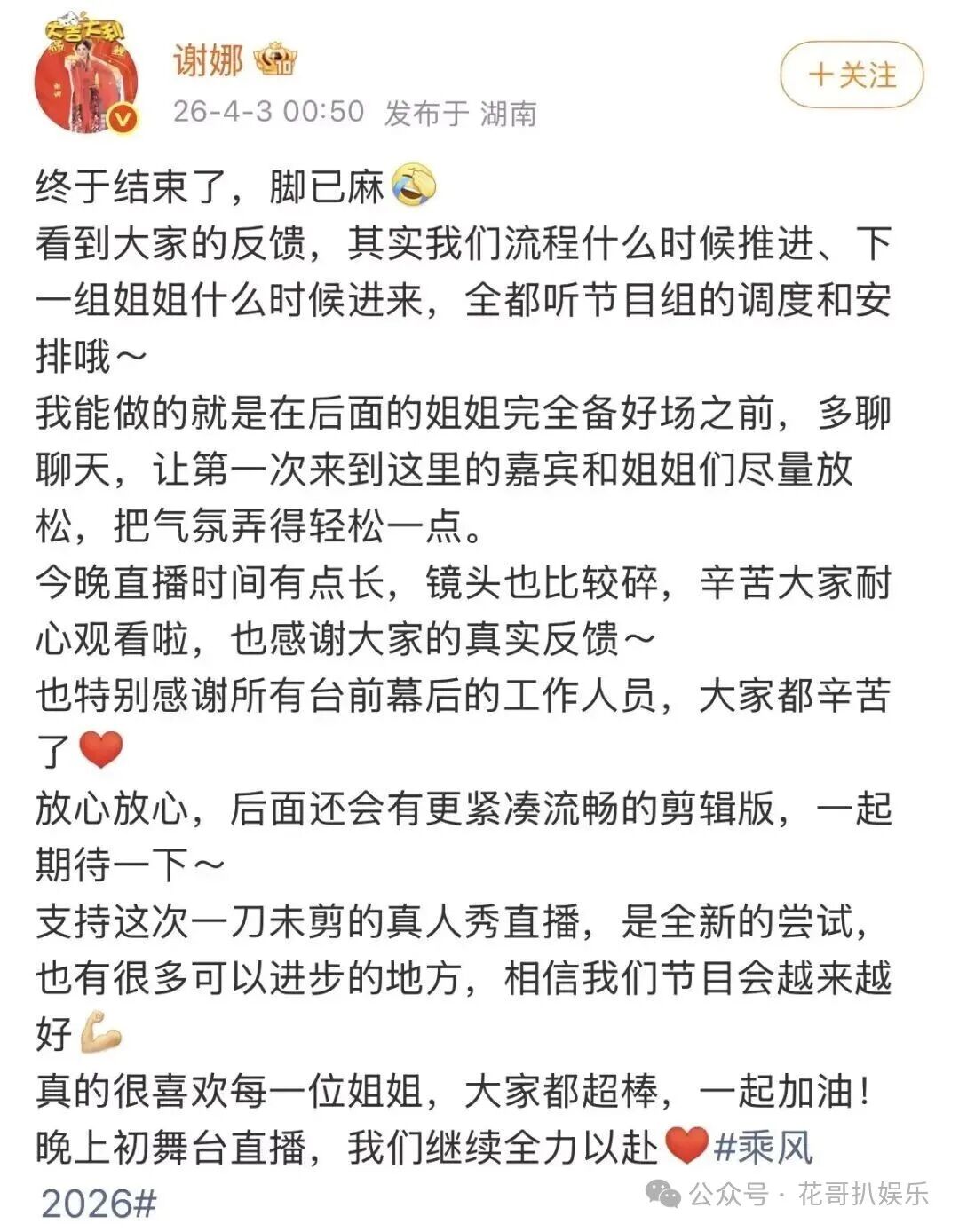
Task: Open the #乘风2026# hashtag topic
Action: tap(764, 1147)
